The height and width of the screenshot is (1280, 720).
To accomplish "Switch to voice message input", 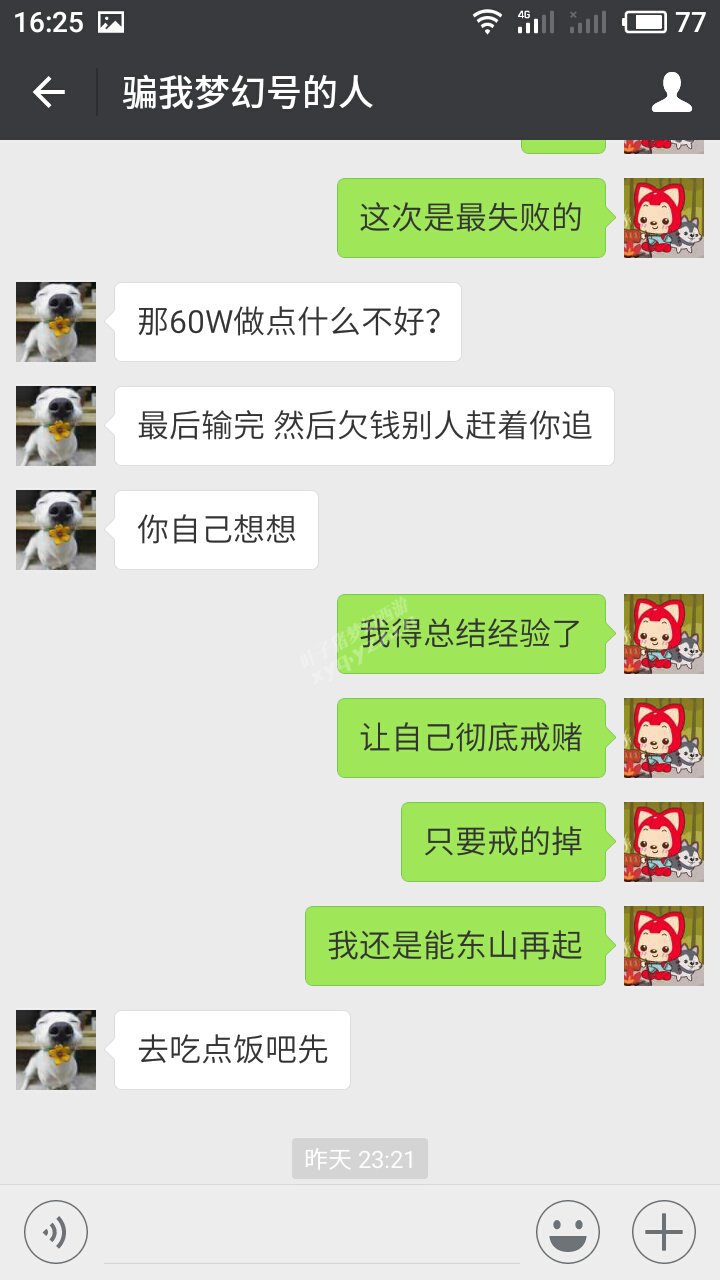I will tap(56, 1232).
